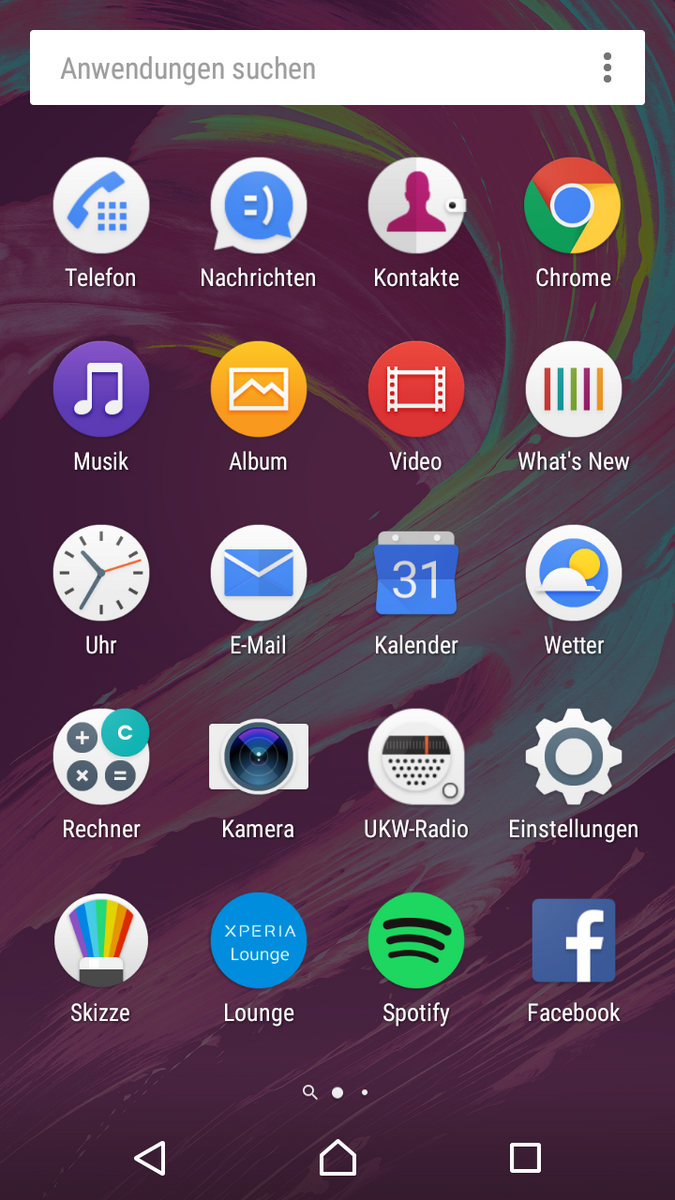Open the E-Mail app

point(258,573)
